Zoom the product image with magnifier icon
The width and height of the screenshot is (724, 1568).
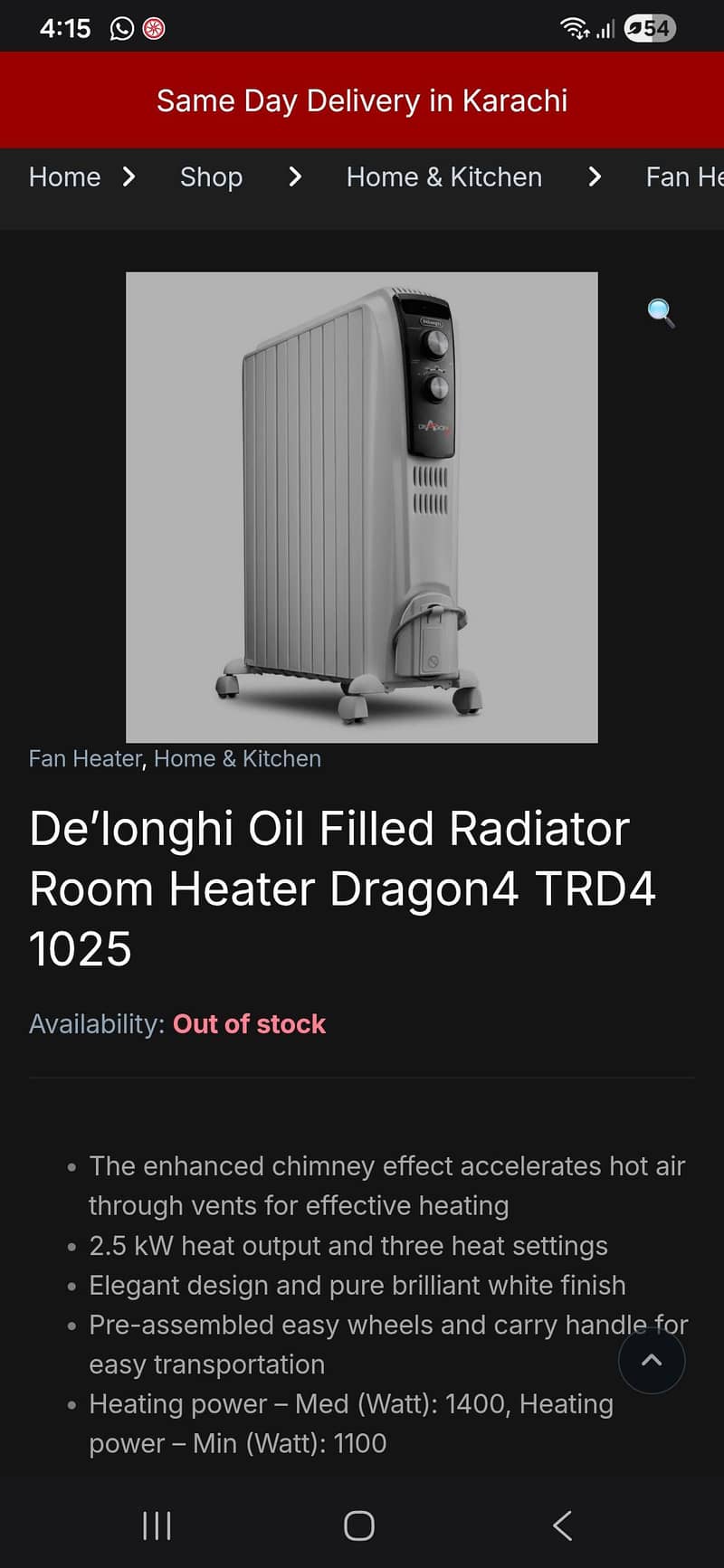coord(661,313)
